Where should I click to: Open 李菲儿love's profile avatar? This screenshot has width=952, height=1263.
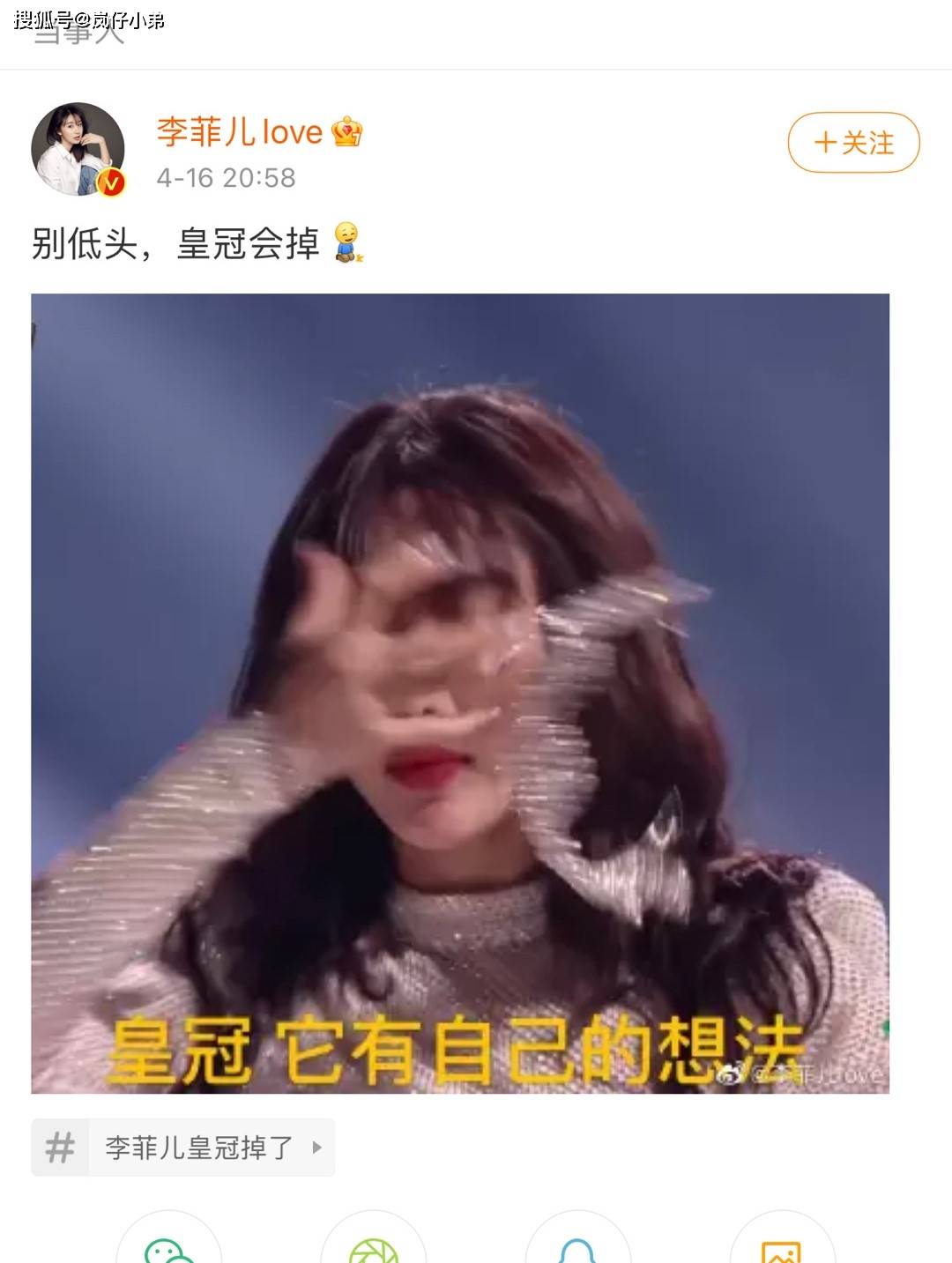point(78,149)
